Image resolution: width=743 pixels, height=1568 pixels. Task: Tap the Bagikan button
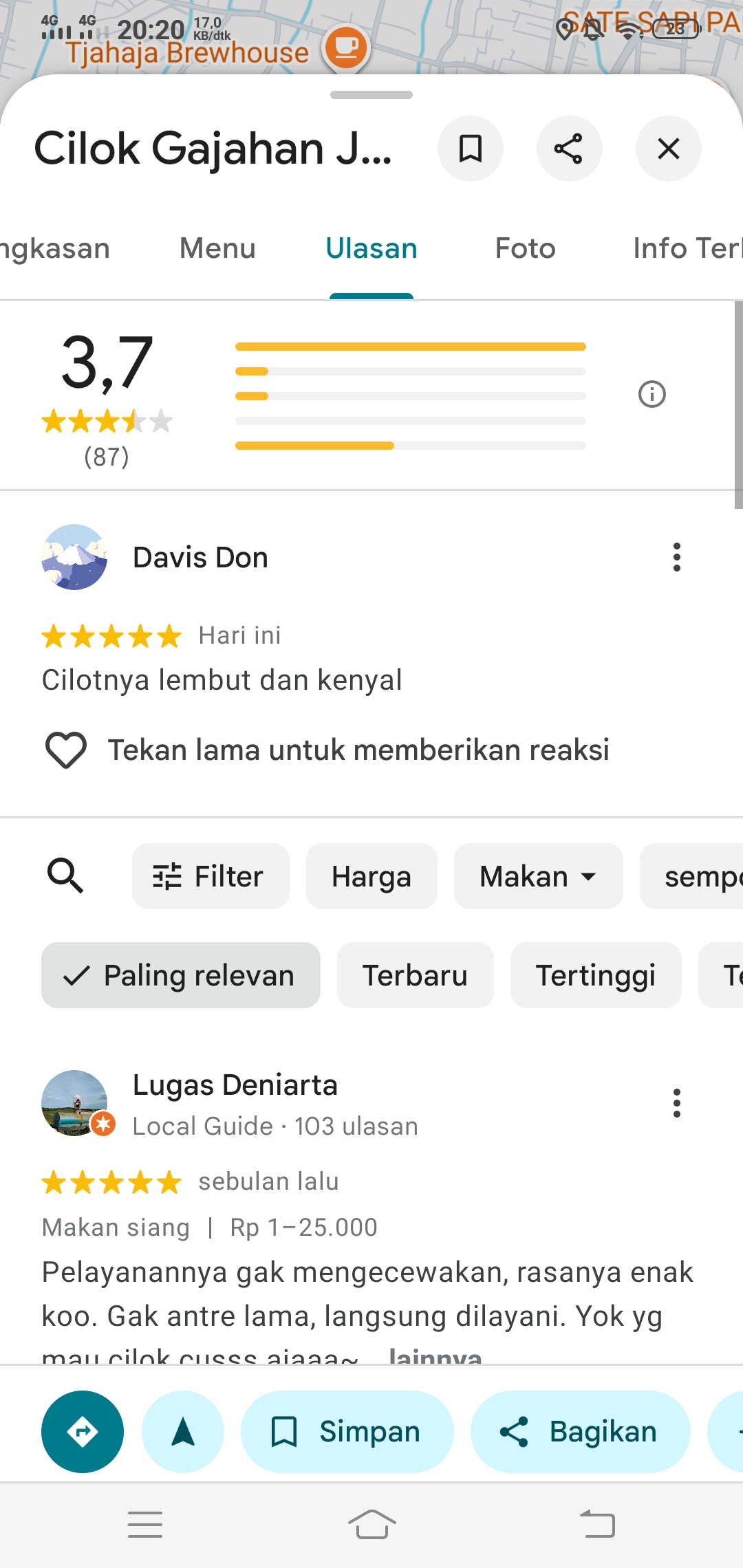[580, 1432]
